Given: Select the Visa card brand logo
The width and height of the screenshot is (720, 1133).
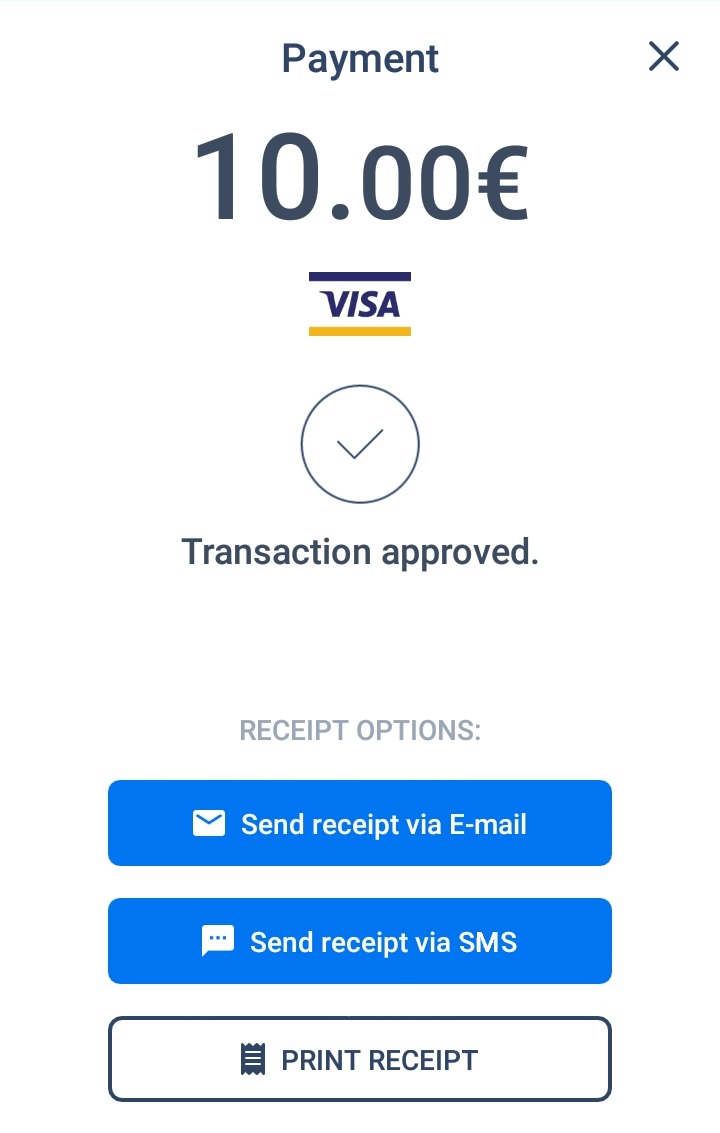Looking at the screenshot, I should [360, 302].
